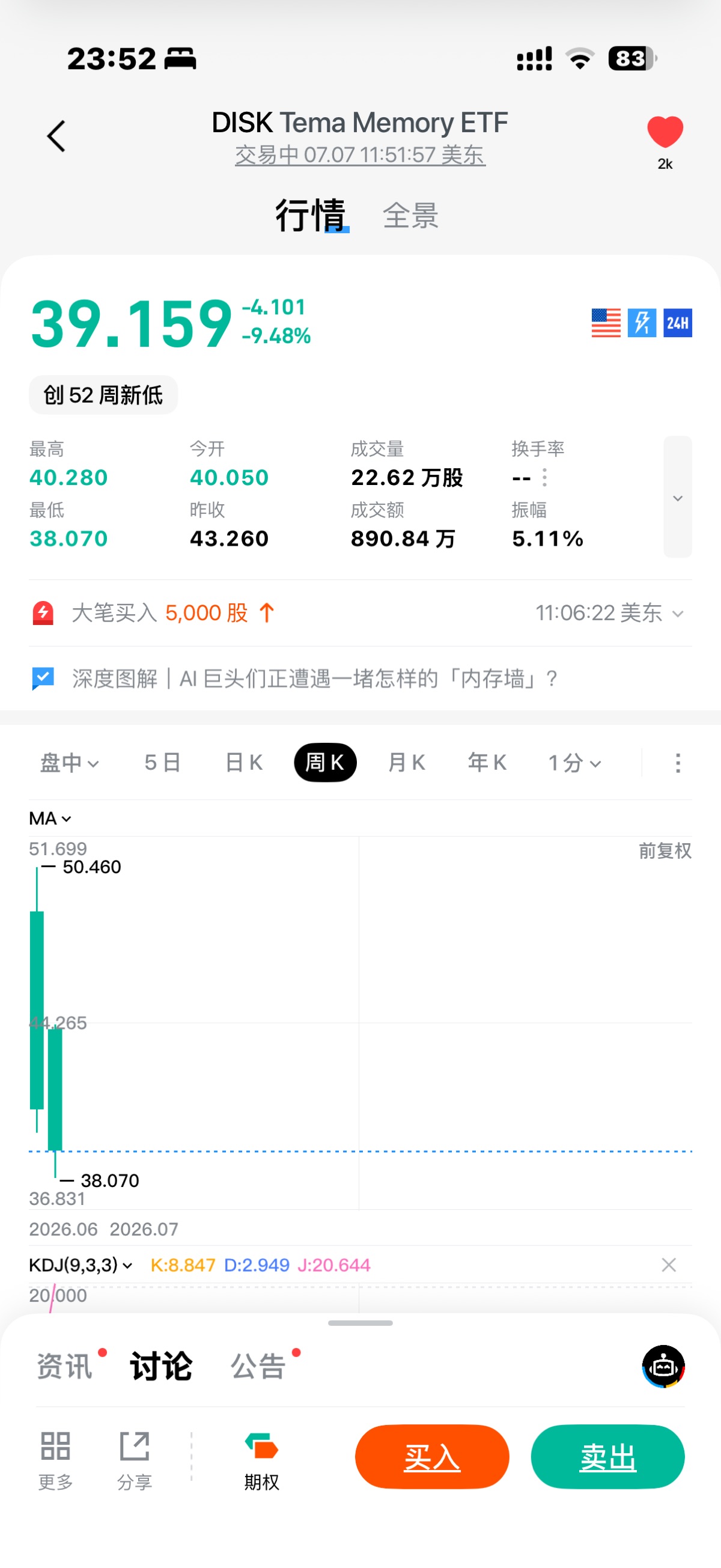Select the 5日 chart period
Screen dimensions: 721x1568
(162, 763)
